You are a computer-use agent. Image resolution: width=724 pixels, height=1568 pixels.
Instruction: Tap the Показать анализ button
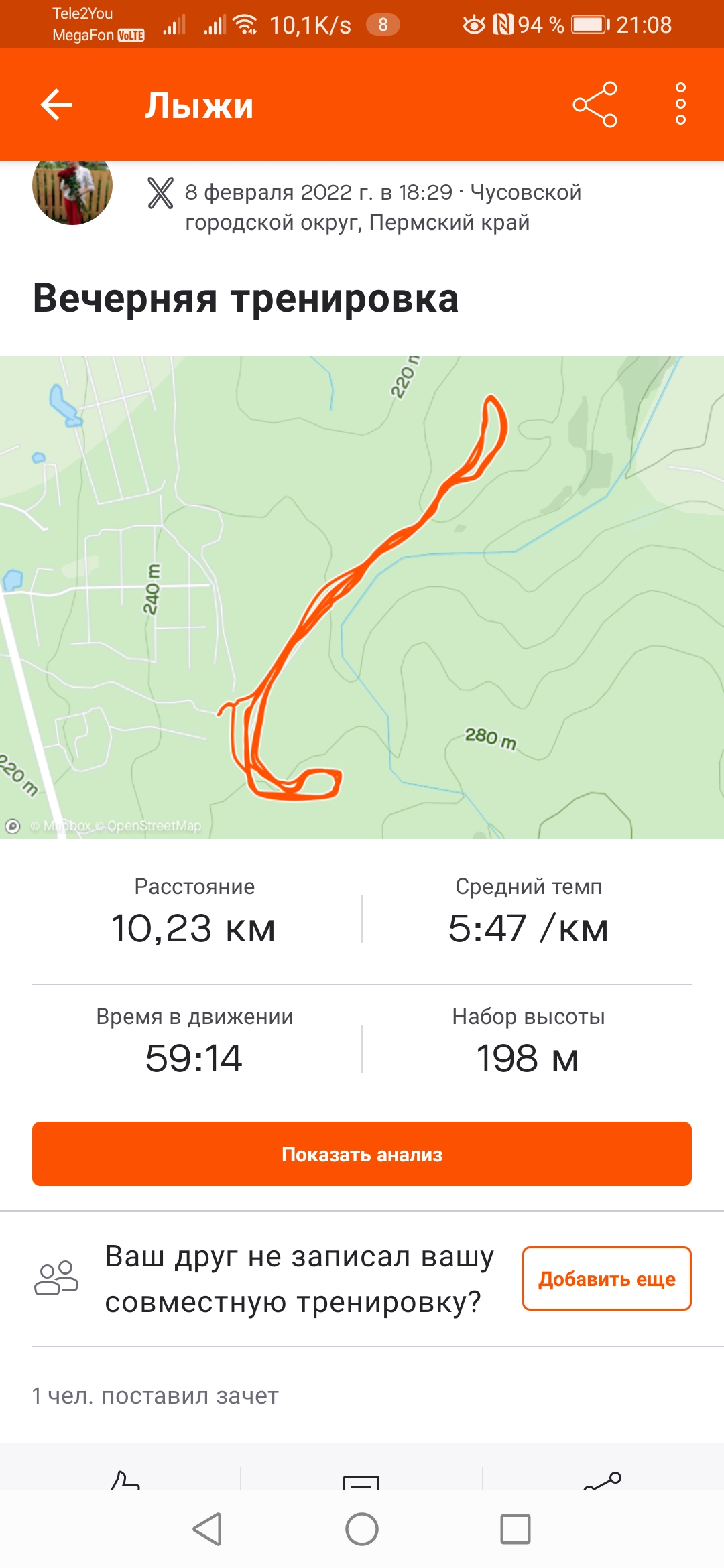click(362, 1154)
